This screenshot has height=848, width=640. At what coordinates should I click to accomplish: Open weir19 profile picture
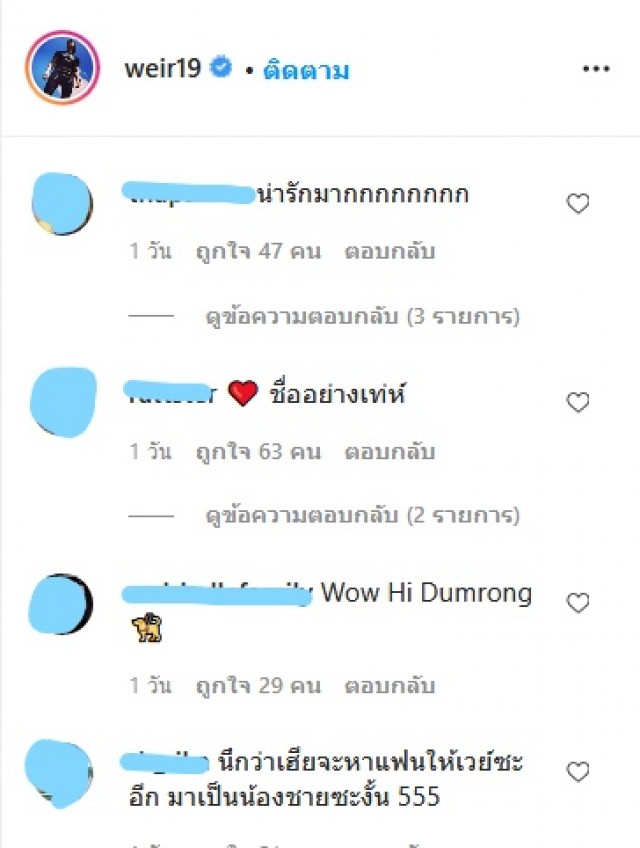point(62,68)
